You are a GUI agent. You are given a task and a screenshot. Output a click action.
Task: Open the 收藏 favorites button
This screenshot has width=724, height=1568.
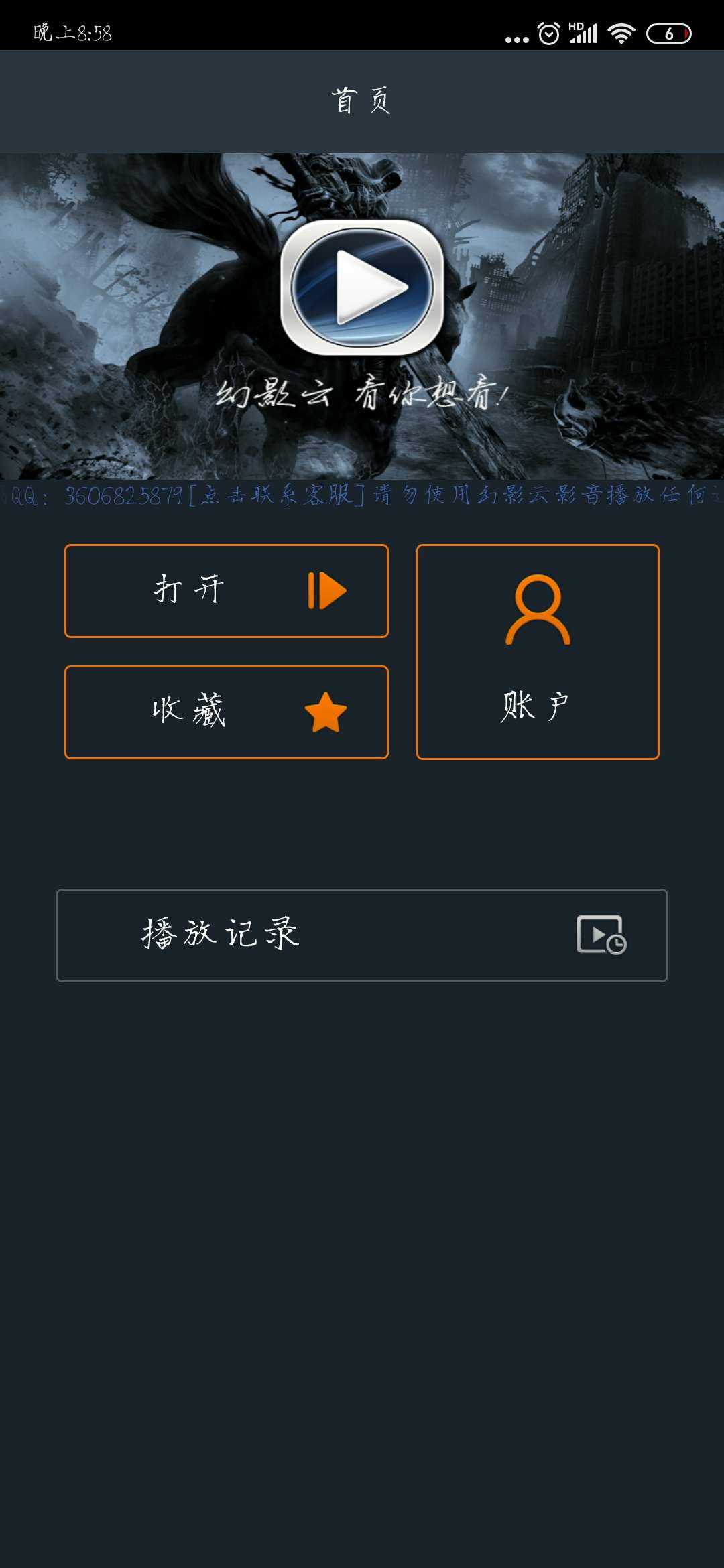pyautogui.click(x=227, y=712)
